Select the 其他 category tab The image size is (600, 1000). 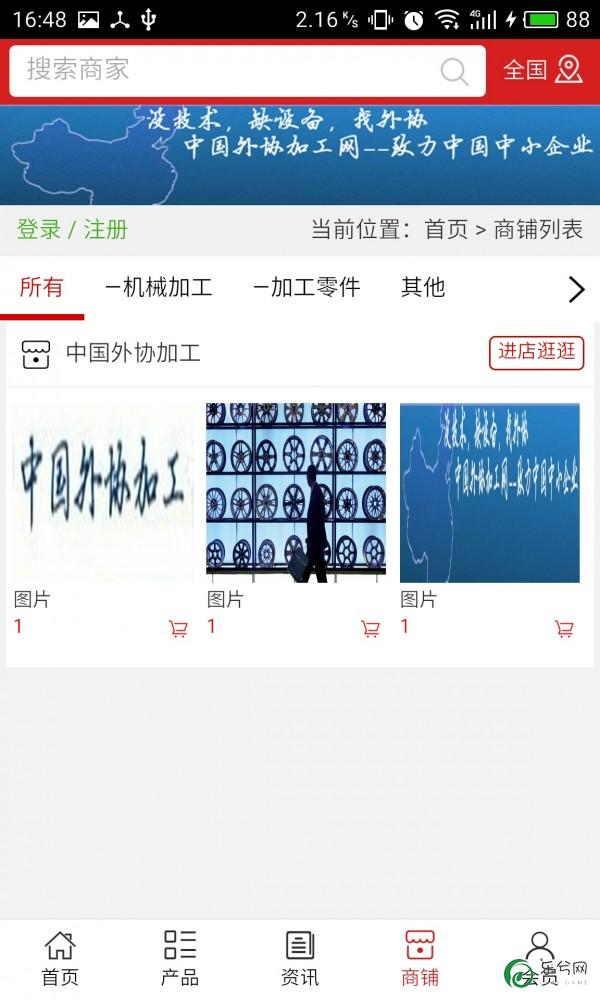click(422, 288)
